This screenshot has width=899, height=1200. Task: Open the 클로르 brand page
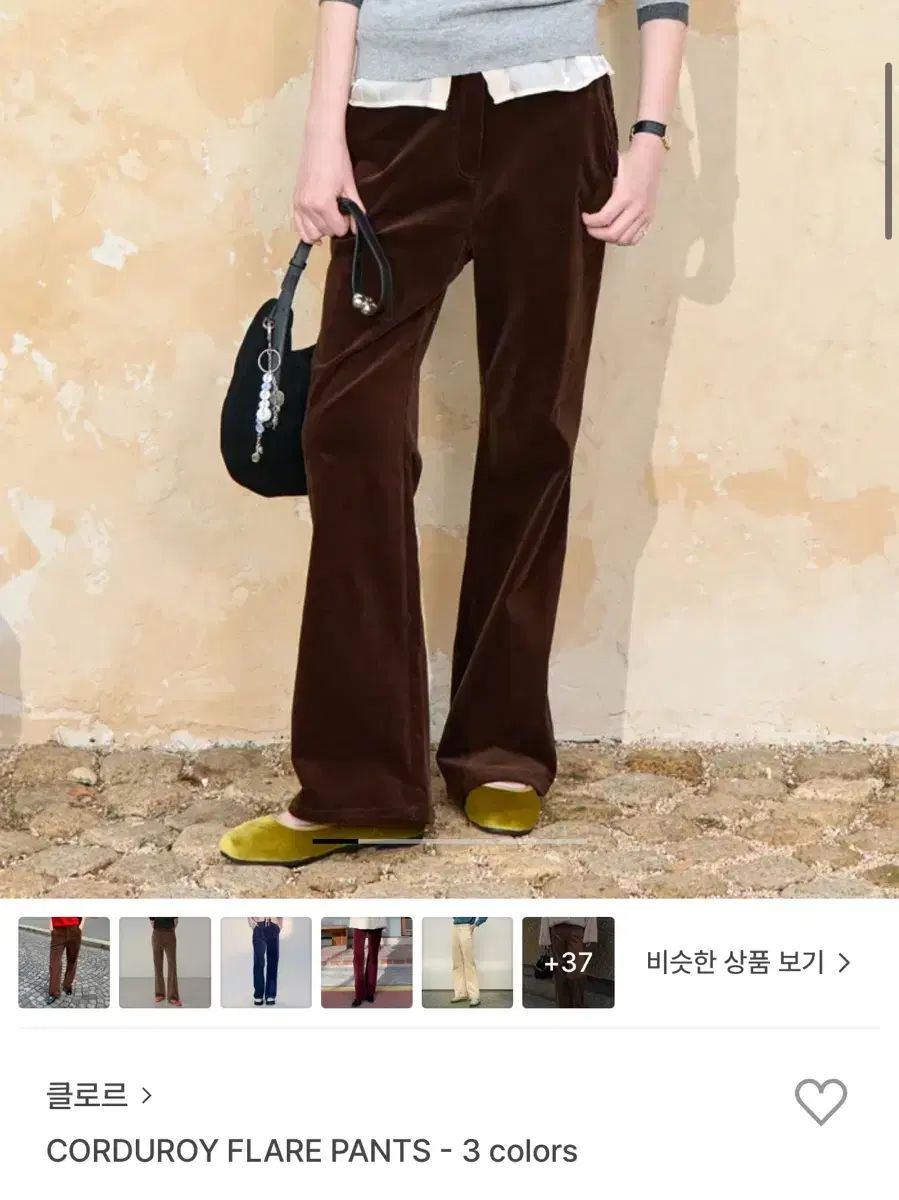[98, 1095]
